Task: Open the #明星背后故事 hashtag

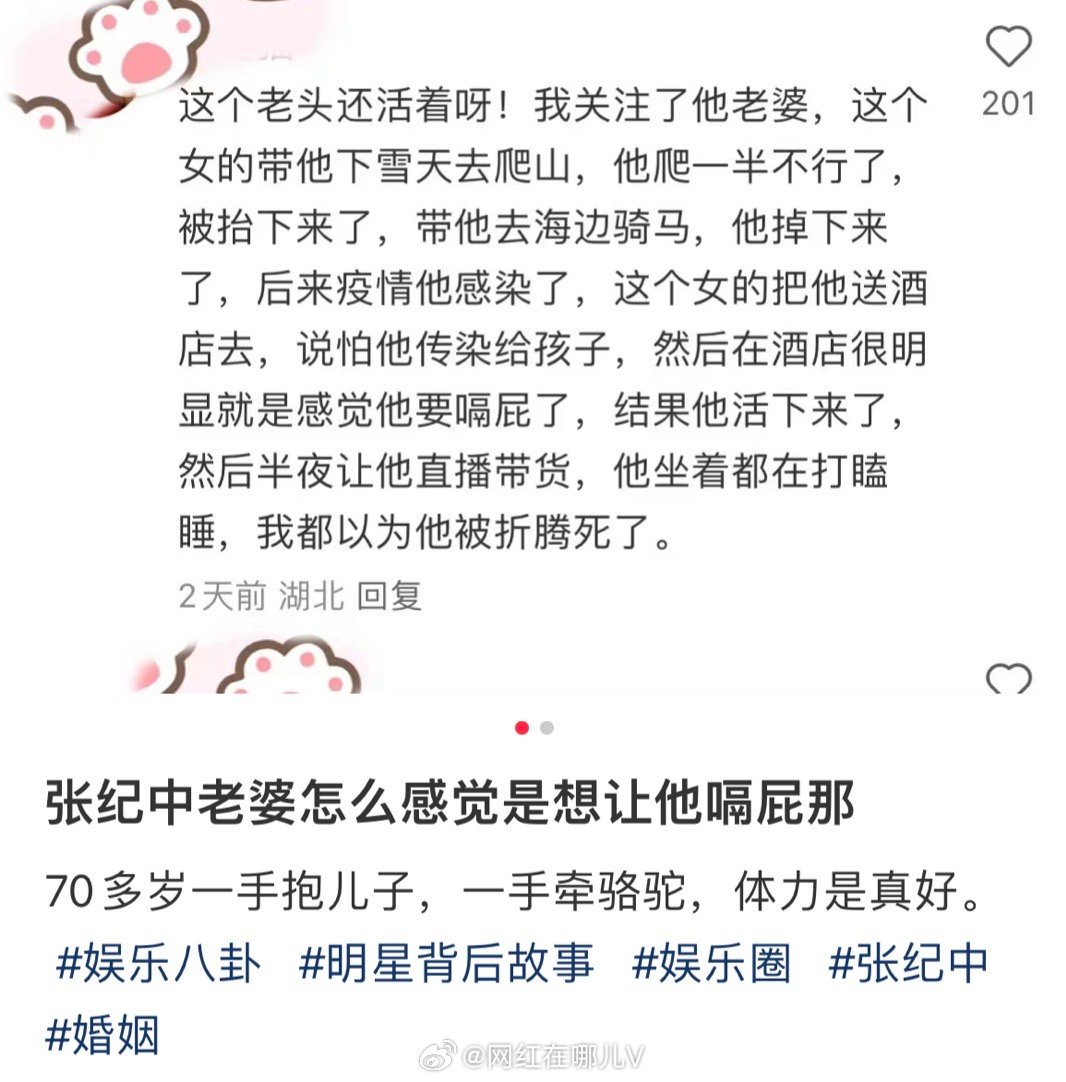Action: 446,964
